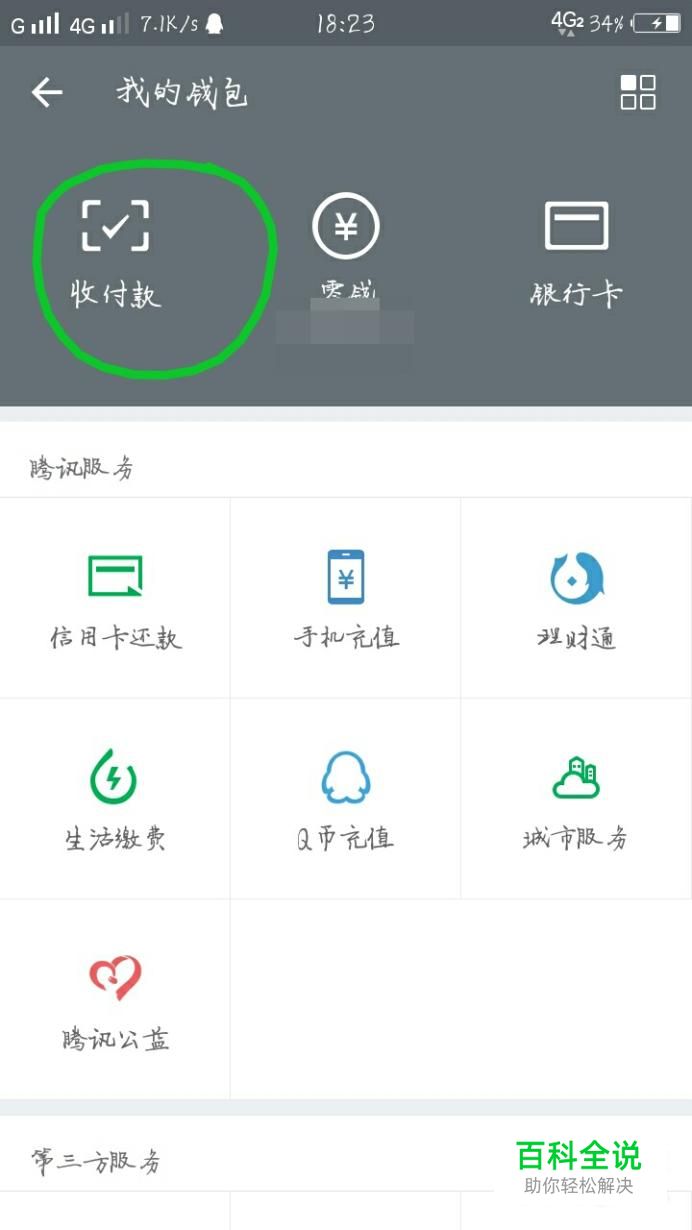The height and width of the screenshot is (1230, 692).
Task: Choose 生活缴费 utilities payment
Action: click(115, 798)
